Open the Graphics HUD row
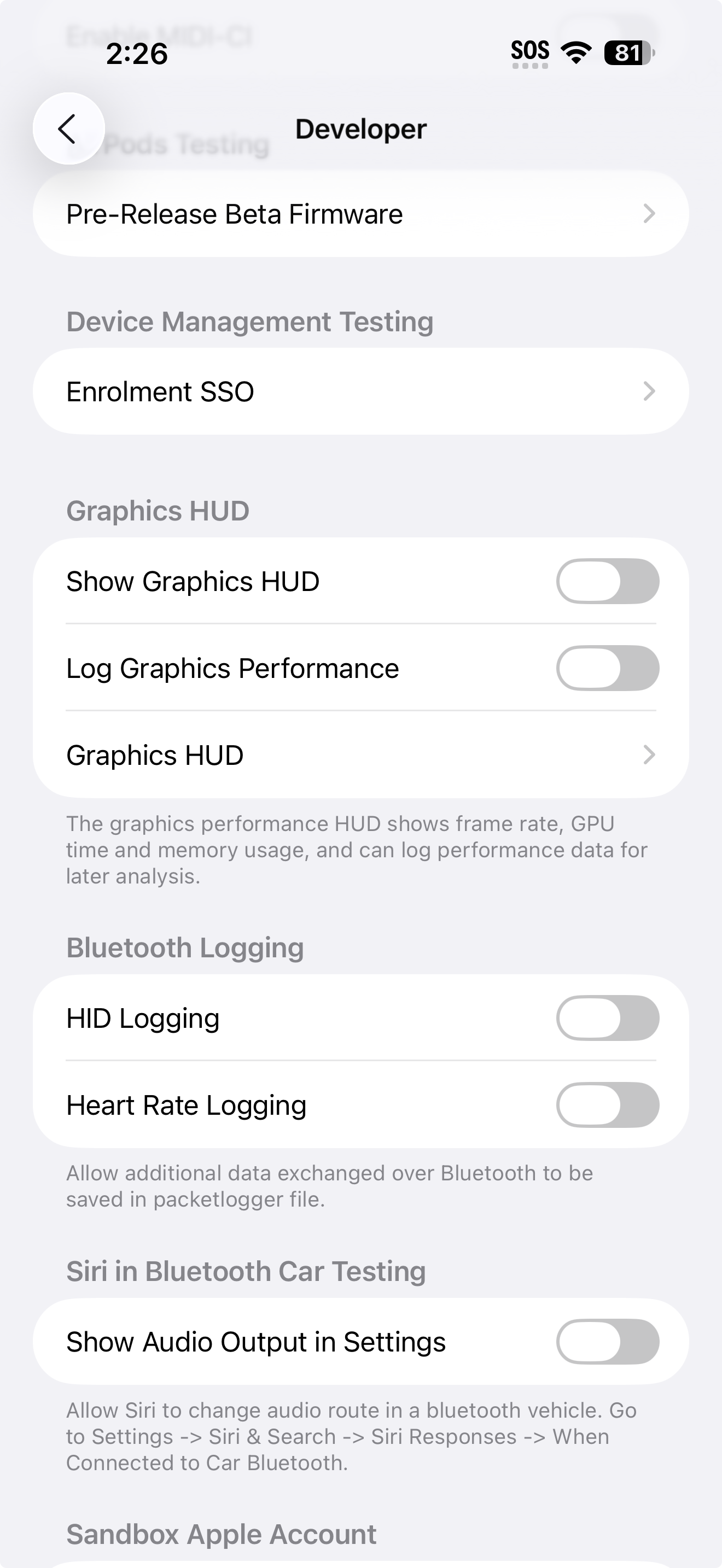Viewport: 722px width, 1568px height. [360, 755]
